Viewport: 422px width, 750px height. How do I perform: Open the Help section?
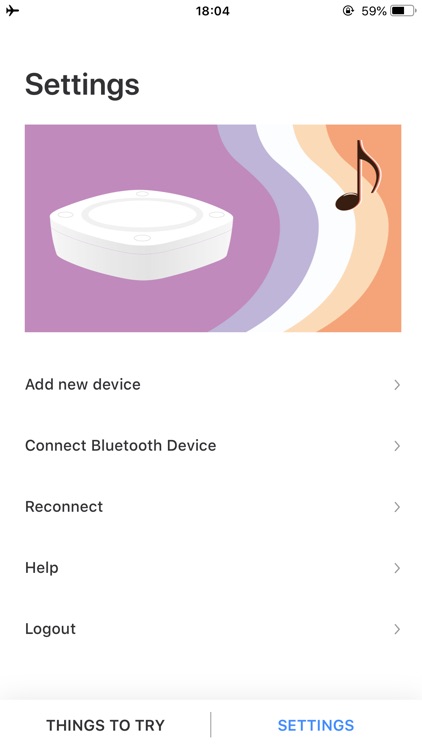(211, 568)
